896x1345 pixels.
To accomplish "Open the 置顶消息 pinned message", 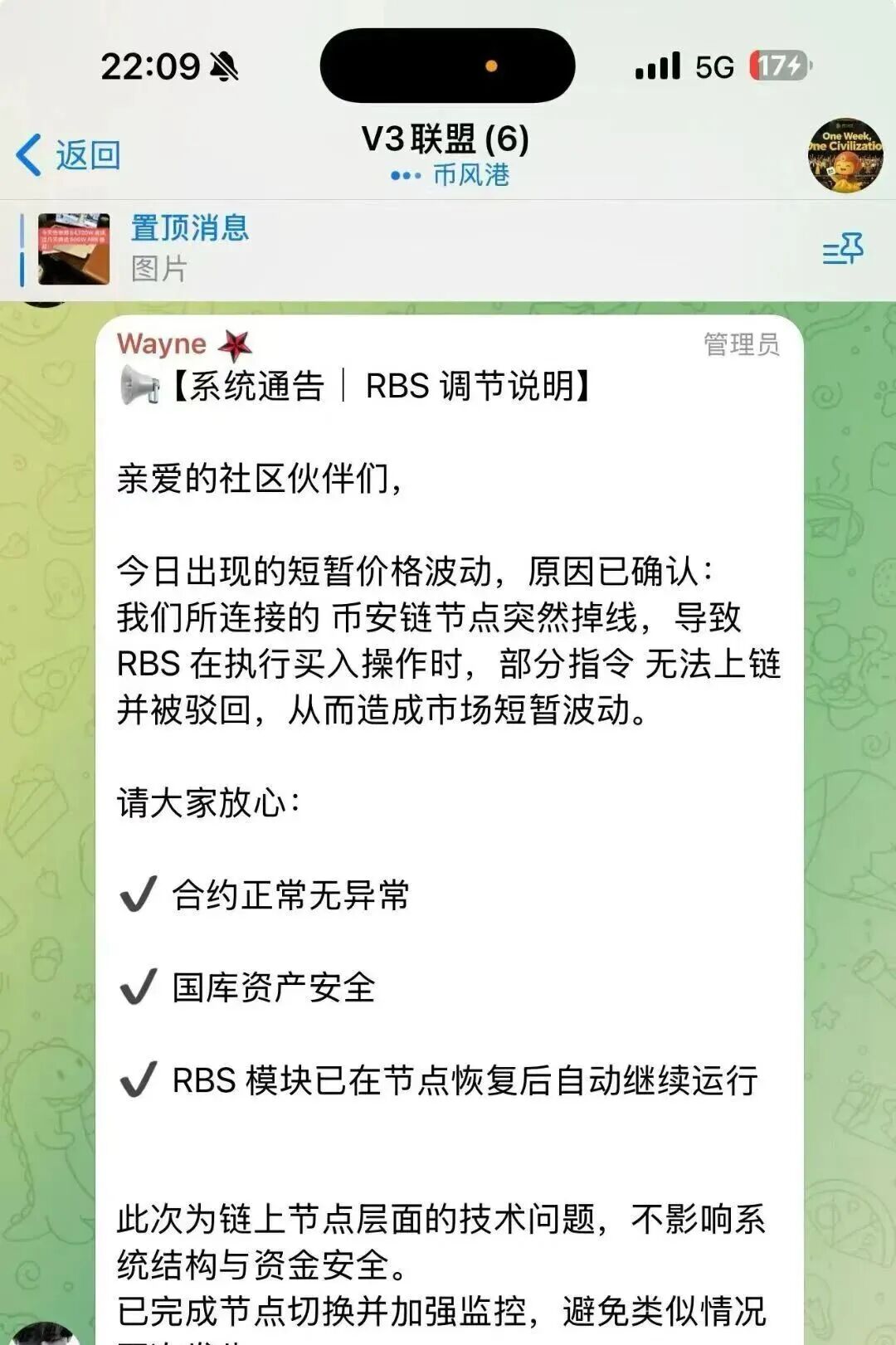I will (x=189, y=247).
